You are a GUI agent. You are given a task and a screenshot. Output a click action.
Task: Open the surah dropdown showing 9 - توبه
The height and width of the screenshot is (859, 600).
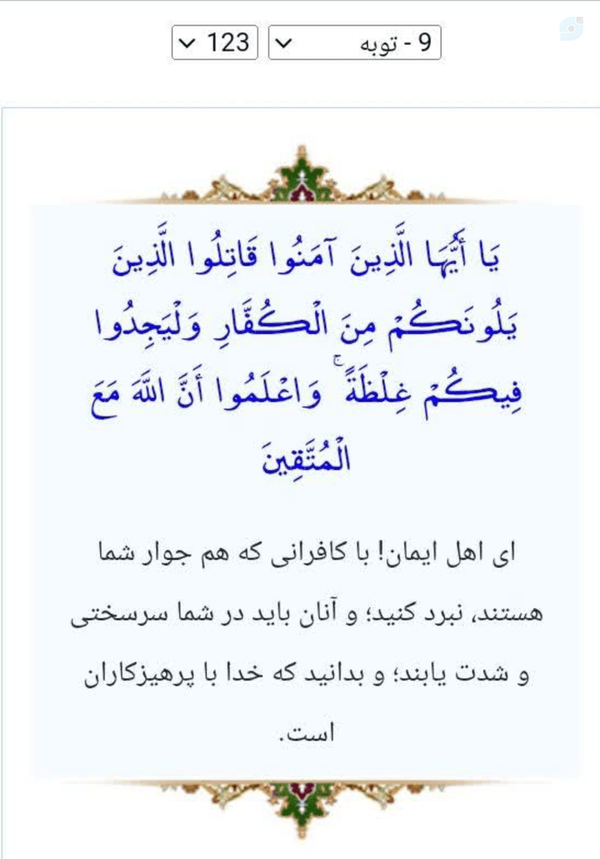point(355,42)
